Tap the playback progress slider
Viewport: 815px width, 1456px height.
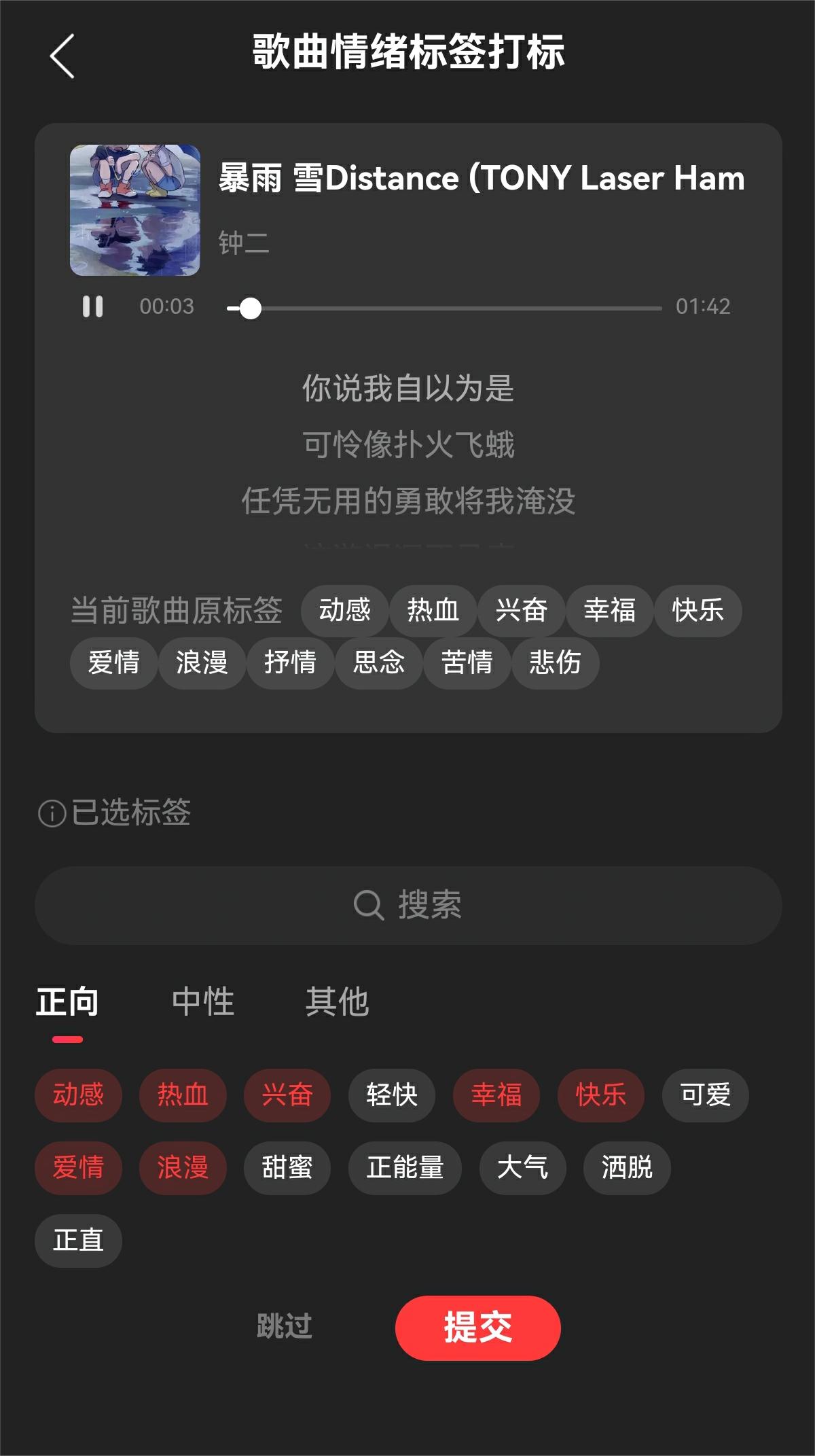444,308
